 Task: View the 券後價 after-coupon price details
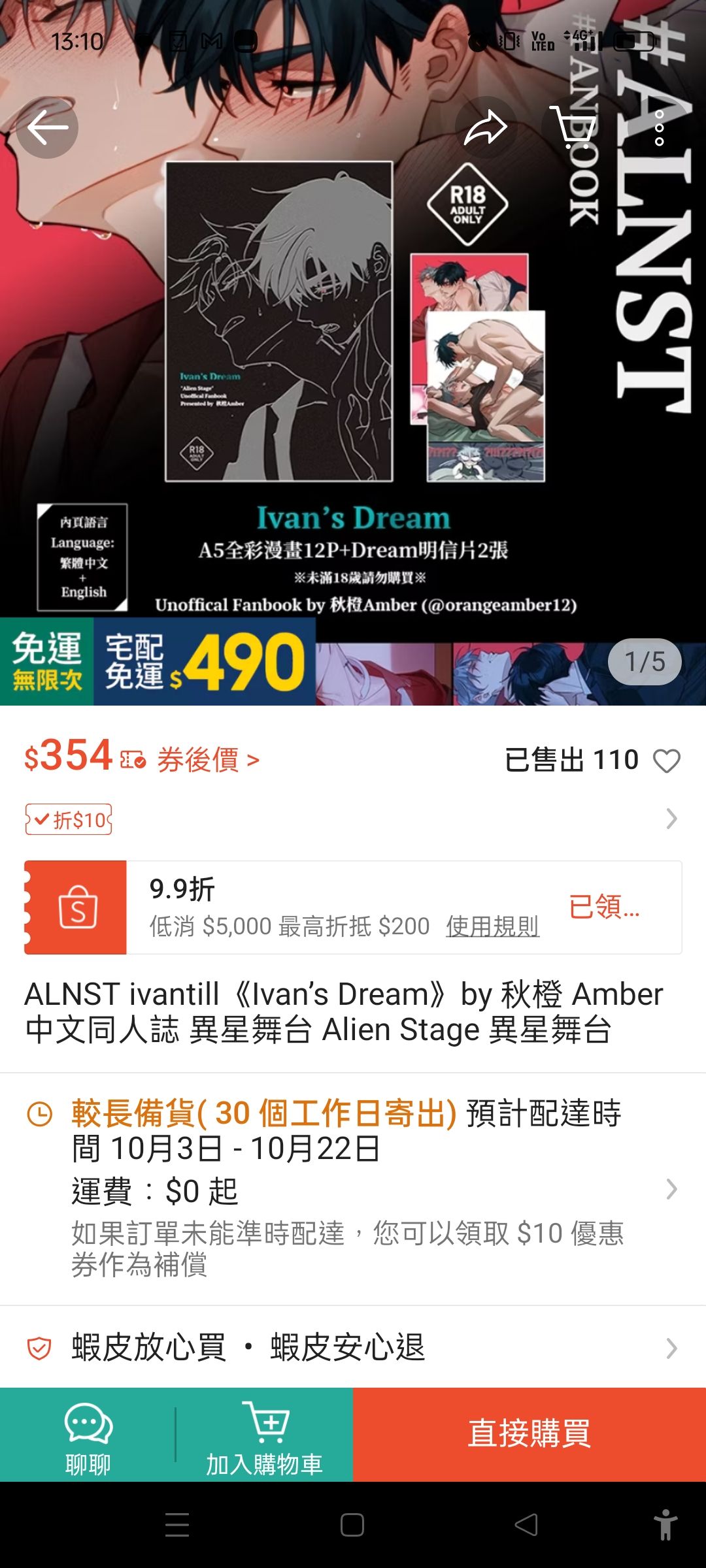coord(208,760)
